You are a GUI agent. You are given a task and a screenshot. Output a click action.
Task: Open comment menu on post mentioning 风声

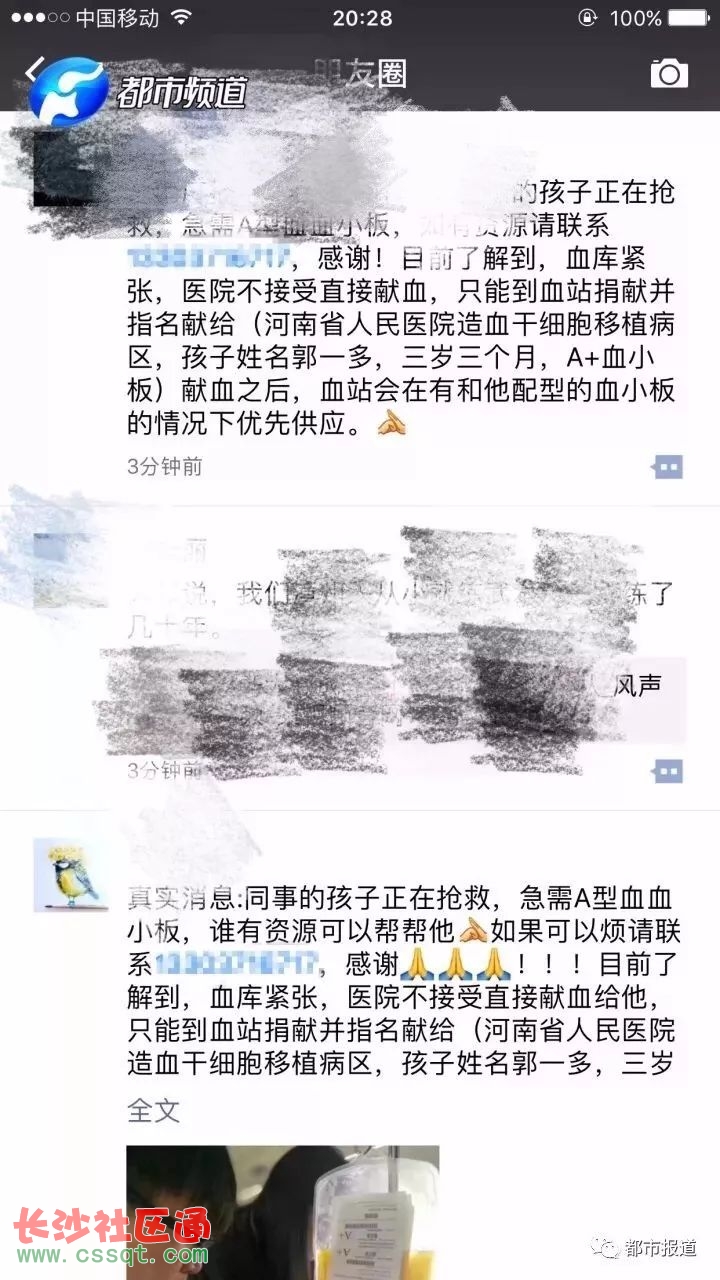coord(667,770)
